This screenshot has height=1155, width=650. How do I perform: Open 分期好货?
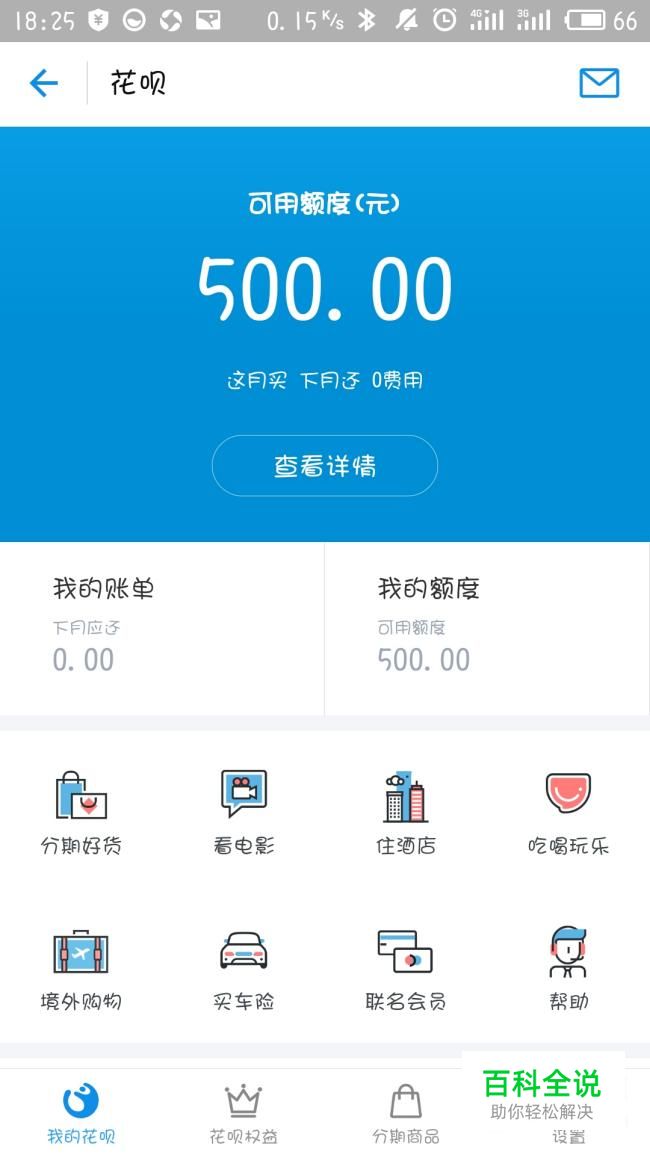click(81, 812)
